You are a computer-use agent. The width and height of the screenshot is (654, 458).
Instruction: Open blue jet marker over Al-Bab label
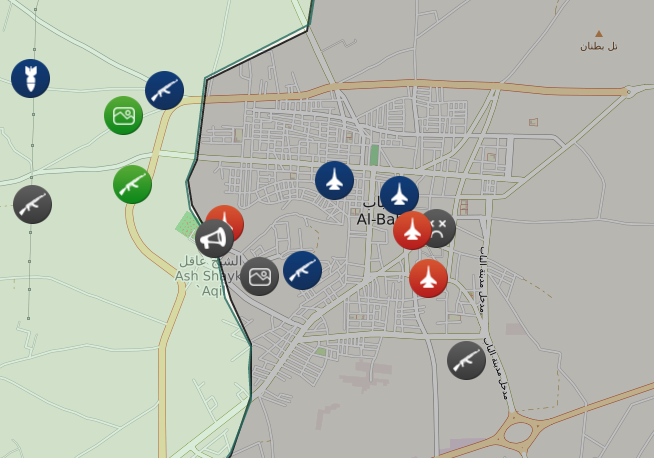[x=399, y=195]
